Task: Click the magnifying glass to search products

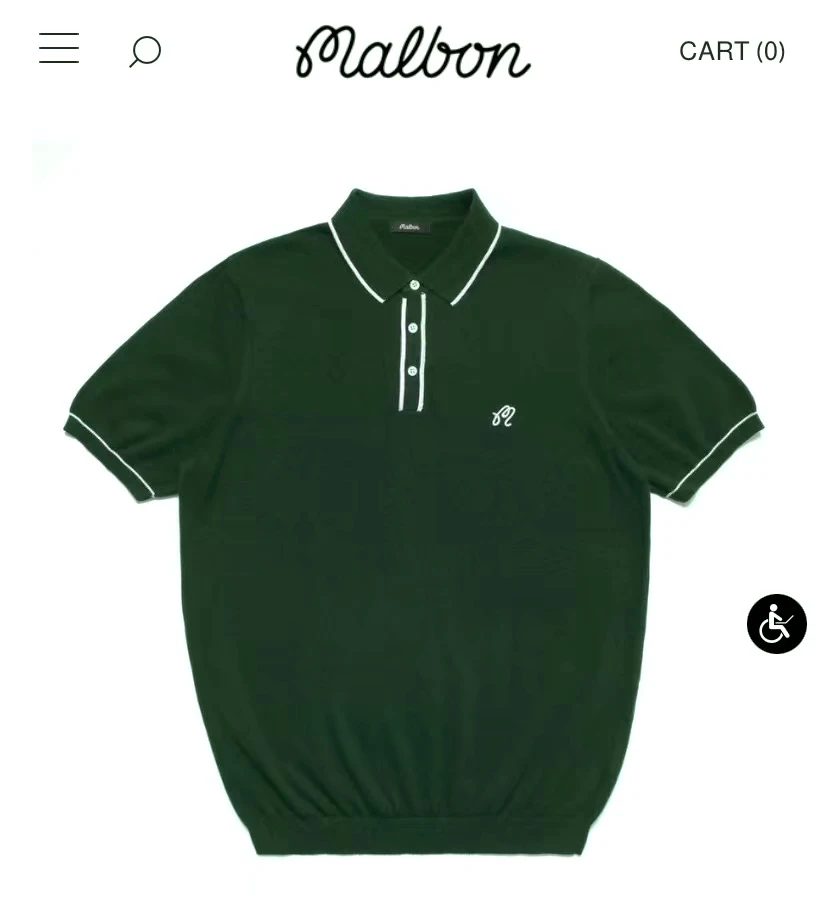Action: (x=144, y=50)
